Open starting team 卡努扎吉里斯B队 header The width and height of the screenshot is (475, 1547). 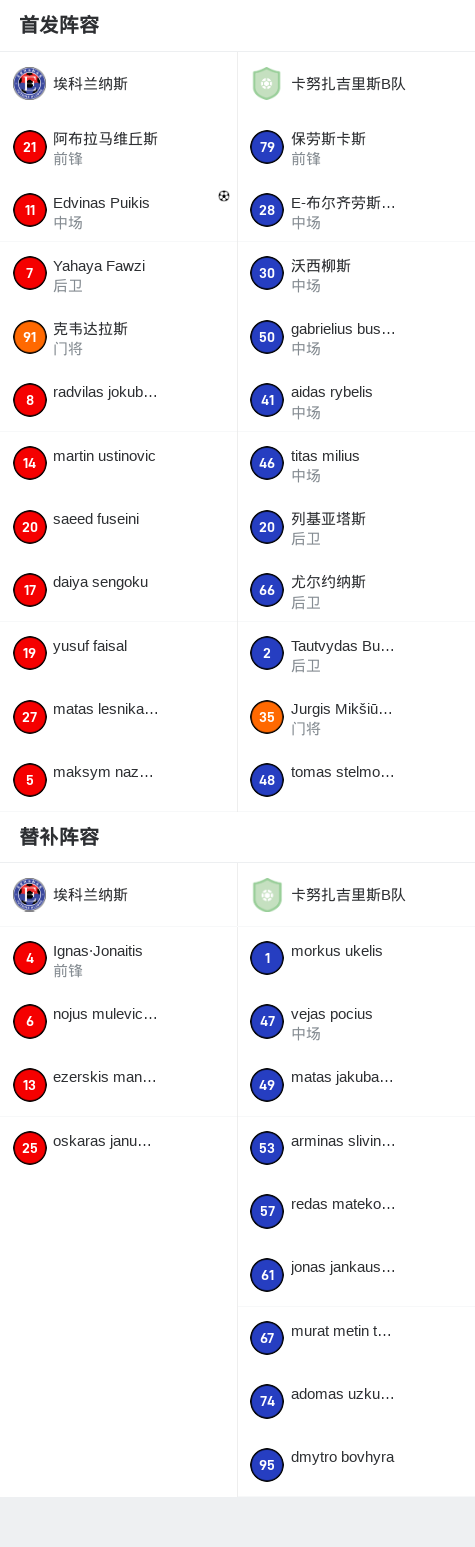pos(356,84)
